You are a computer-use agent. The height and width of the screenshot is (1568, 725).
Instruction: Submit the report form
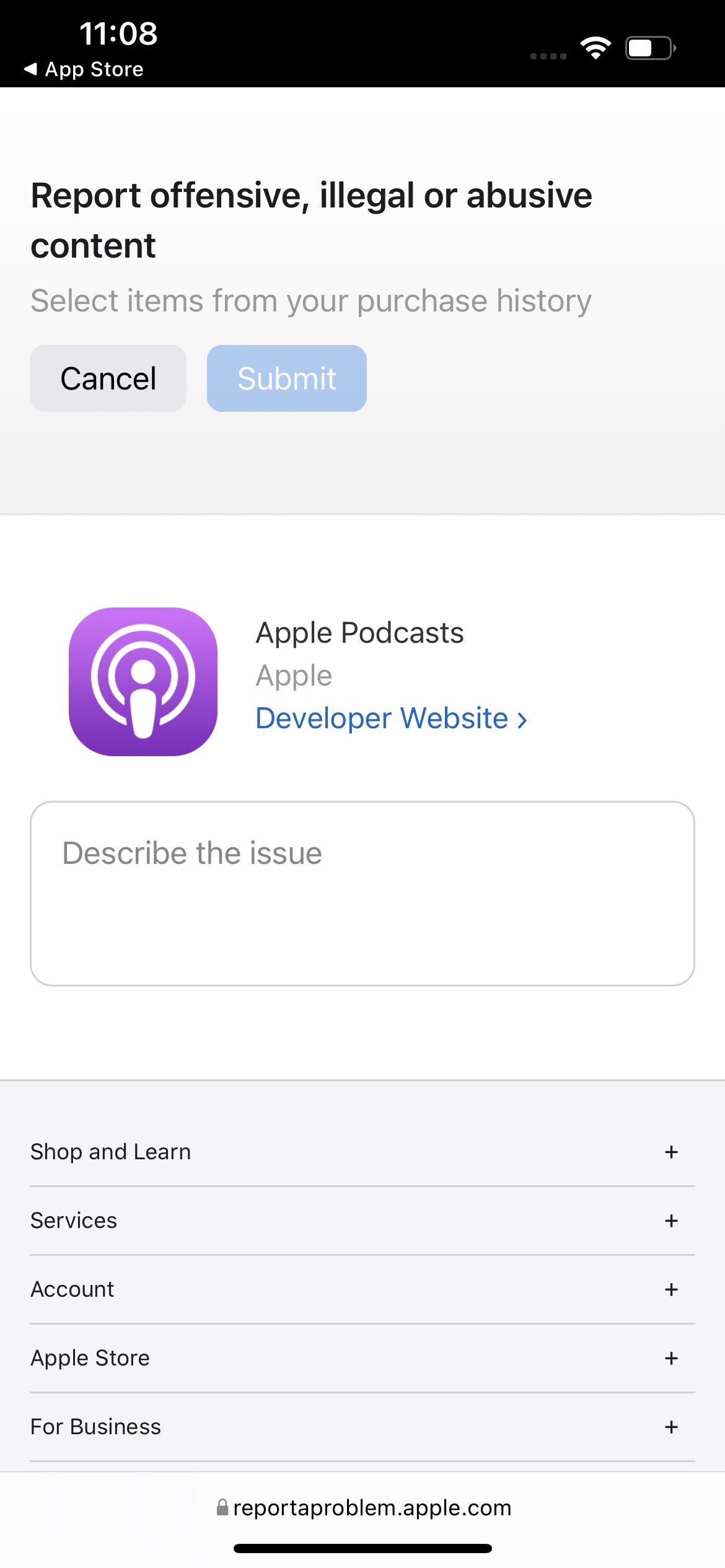[286, 378]
